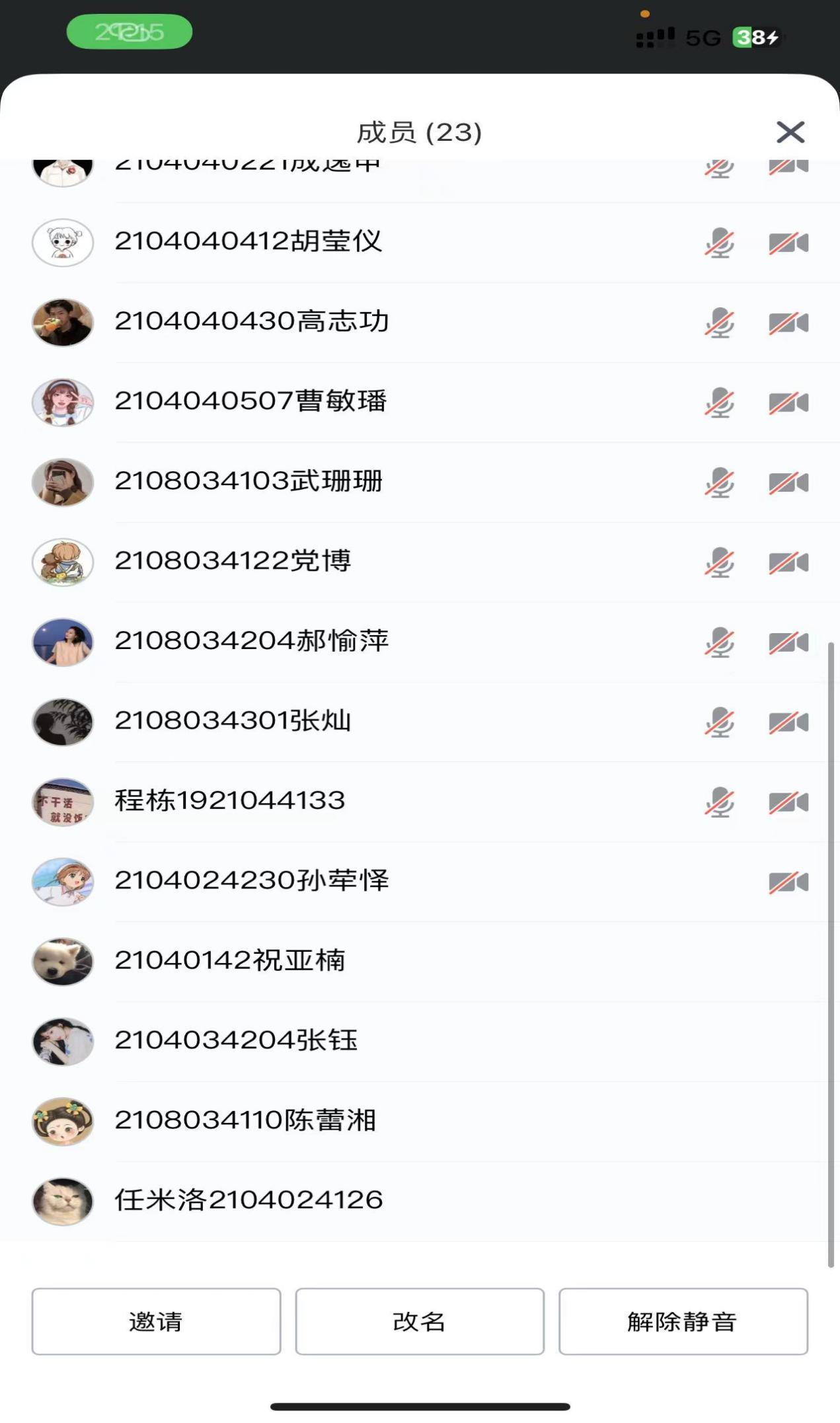Select member 2108034204郝愉萍
The height and width of the screenshot is (1423, 840).
[251, 642]
